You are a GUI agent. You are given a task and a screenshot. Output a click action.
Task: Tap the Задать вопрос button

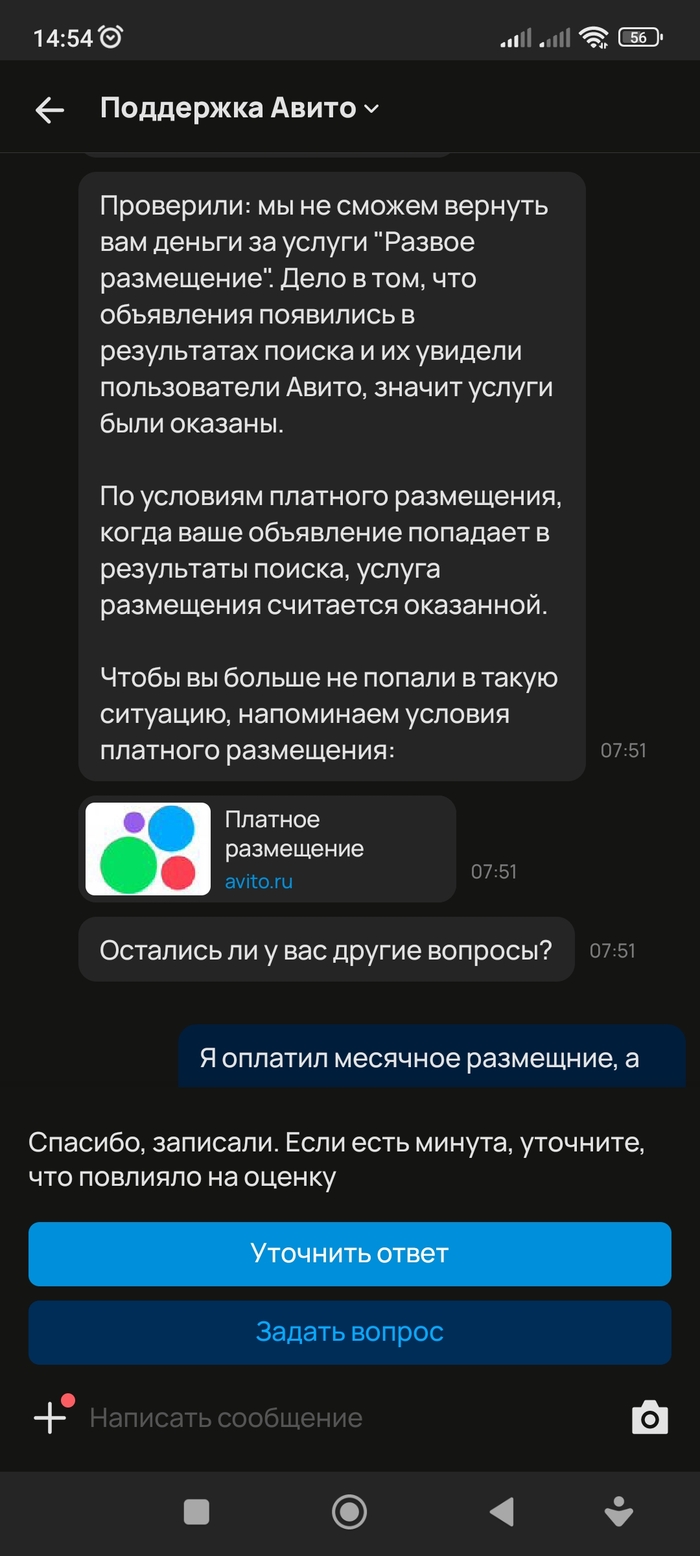pyautogui.click(x=349, y=1332)
